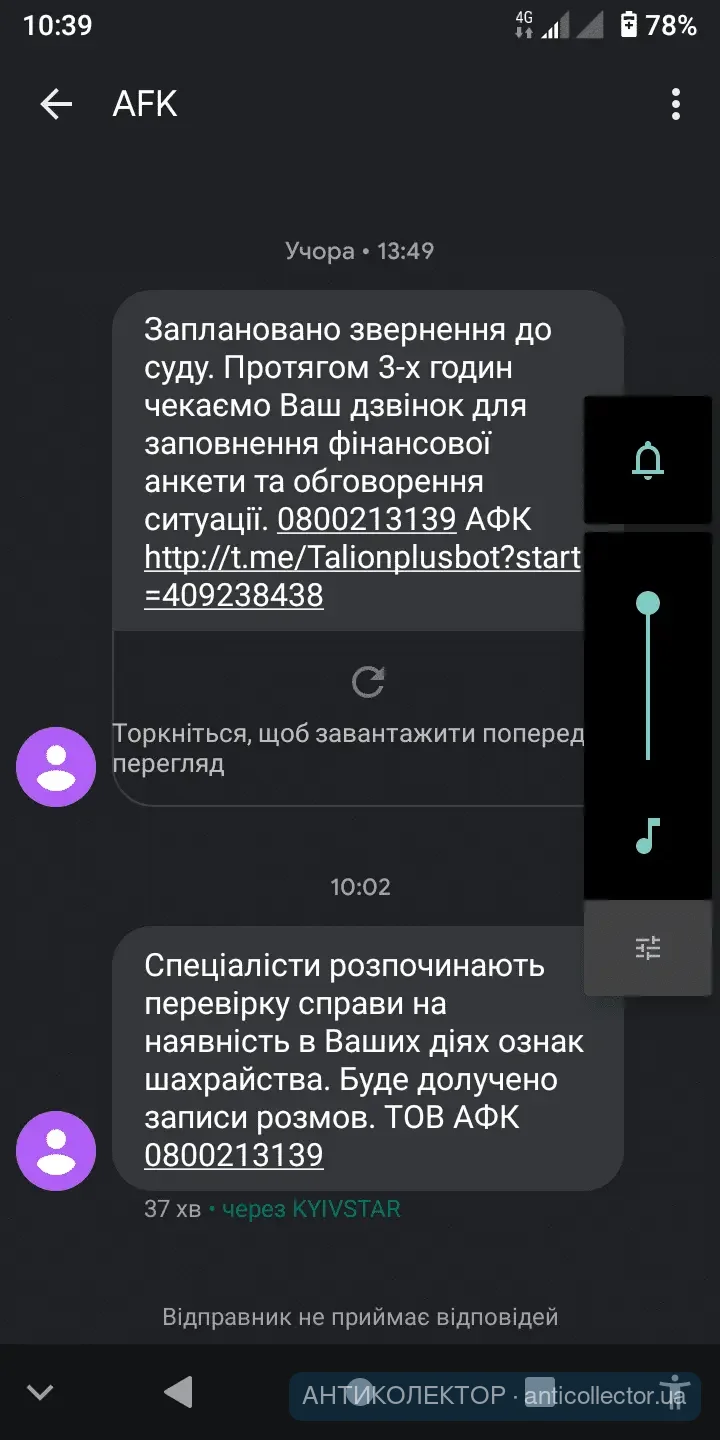
Task: Go back from the AFK conversation
Action: coord(56,104)
